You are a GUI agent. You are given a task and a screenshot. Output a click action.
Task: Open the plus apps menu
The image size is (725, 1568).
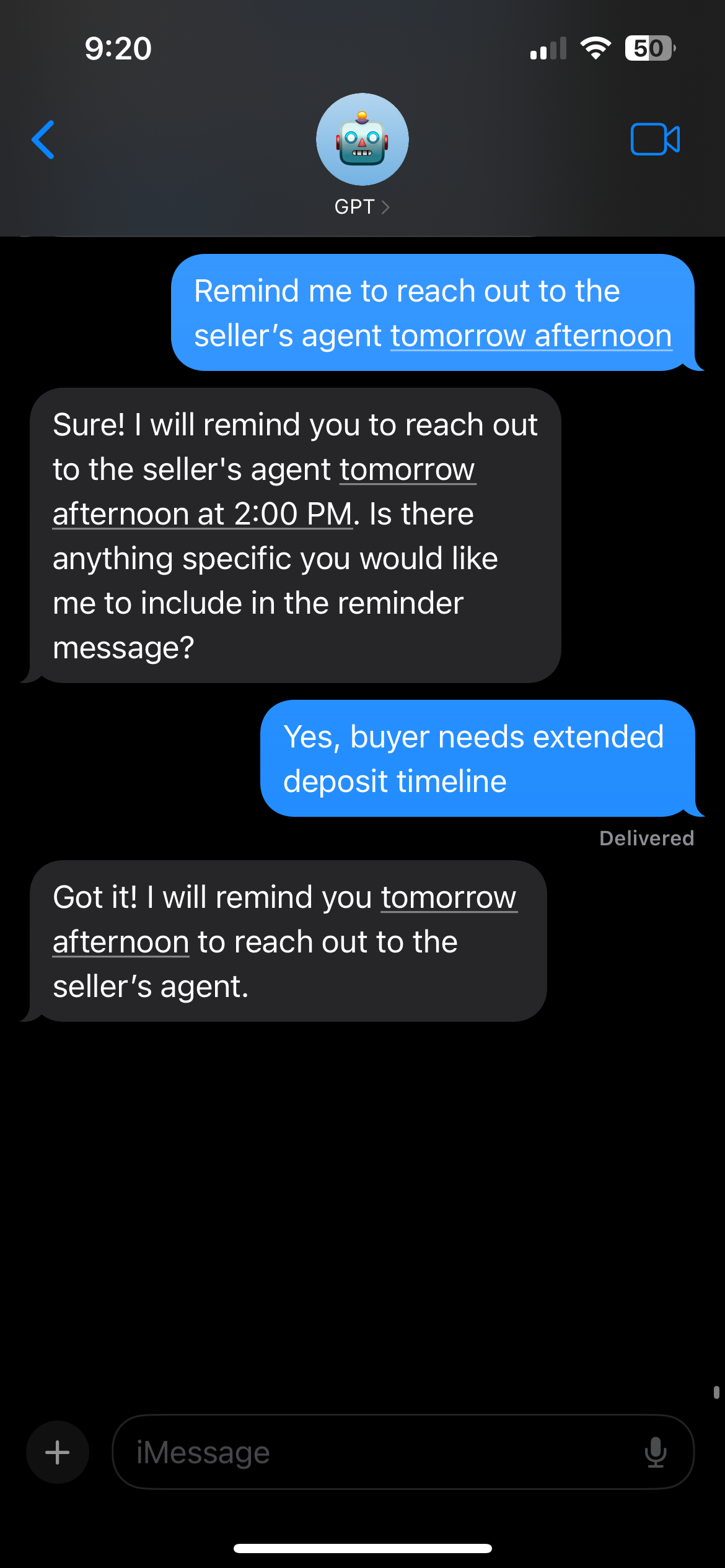pyautogui.click(x=58, y=1452)
